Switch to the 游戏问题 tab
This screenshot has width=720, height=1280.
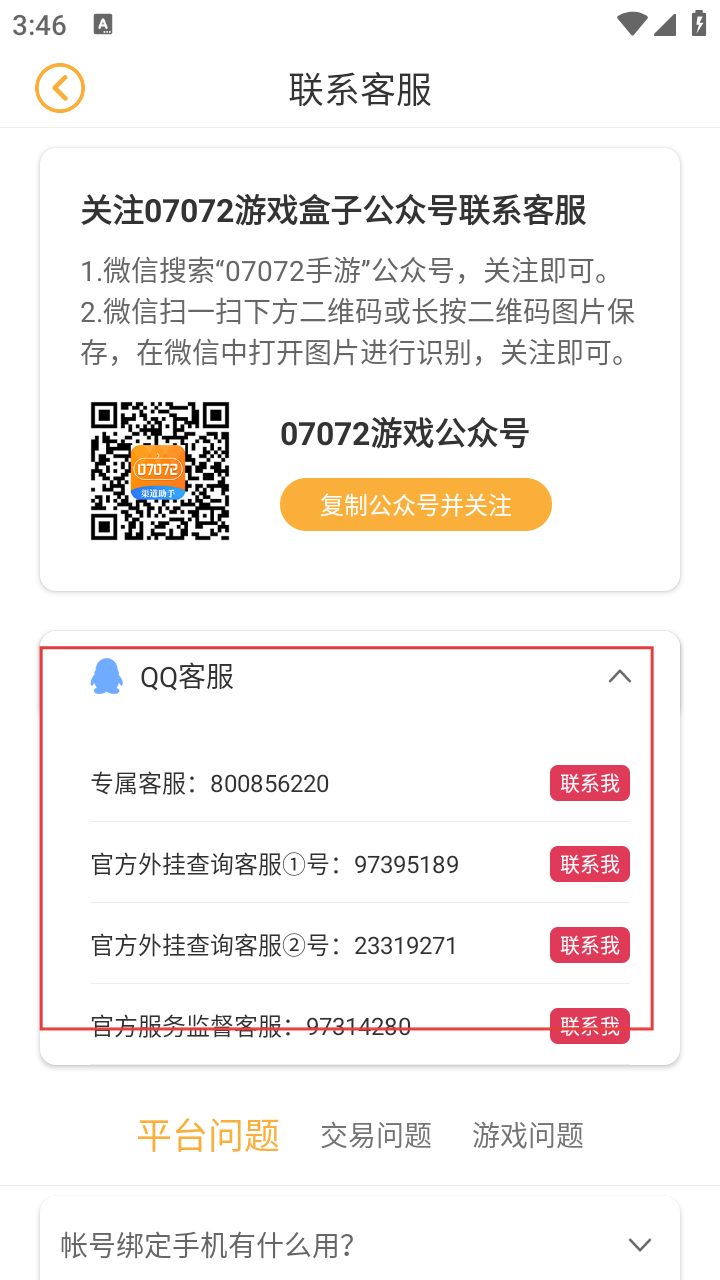[527, 1135]
